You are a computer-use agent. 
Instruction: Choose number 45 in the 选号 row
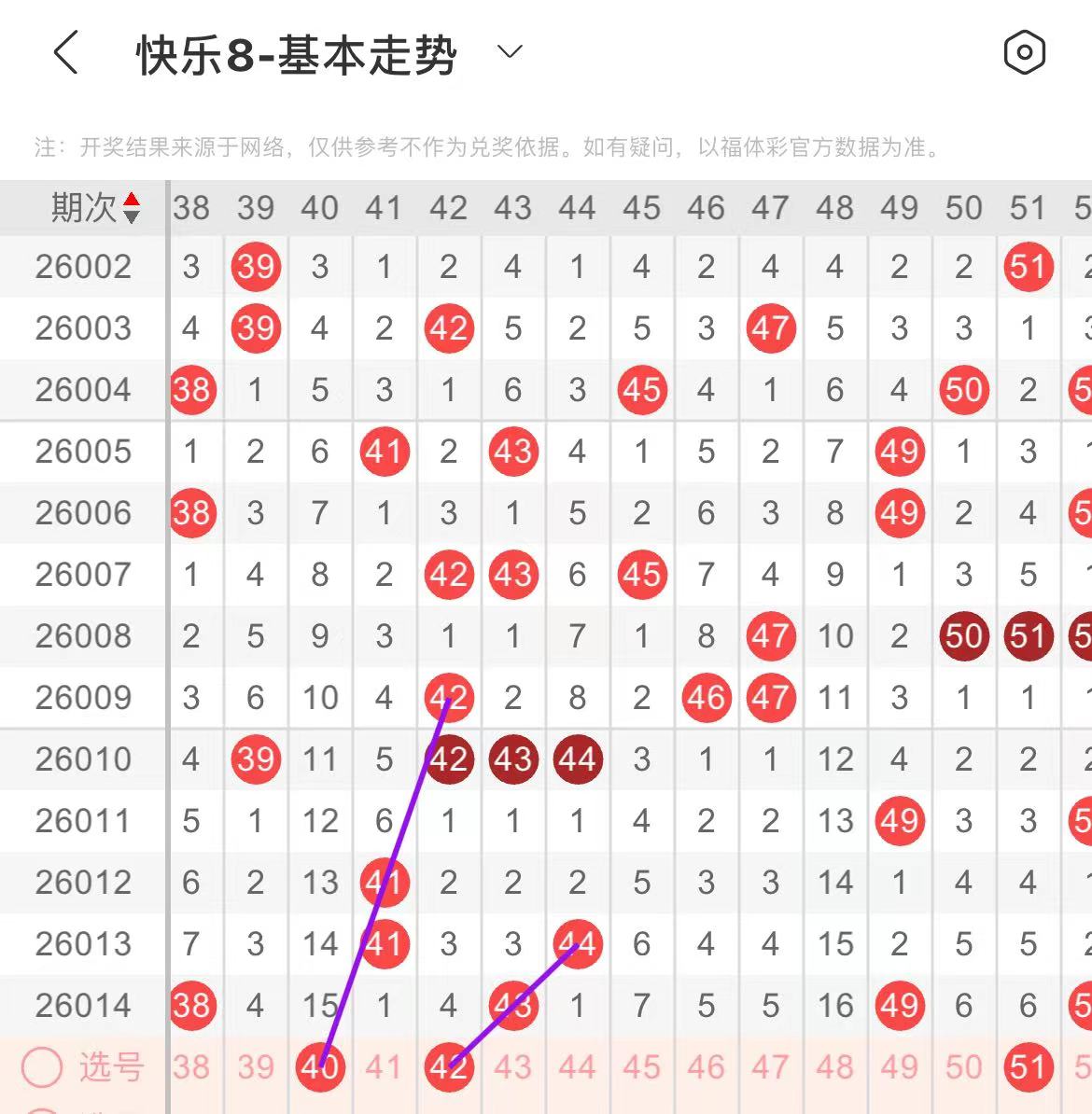coord(642,1067)
